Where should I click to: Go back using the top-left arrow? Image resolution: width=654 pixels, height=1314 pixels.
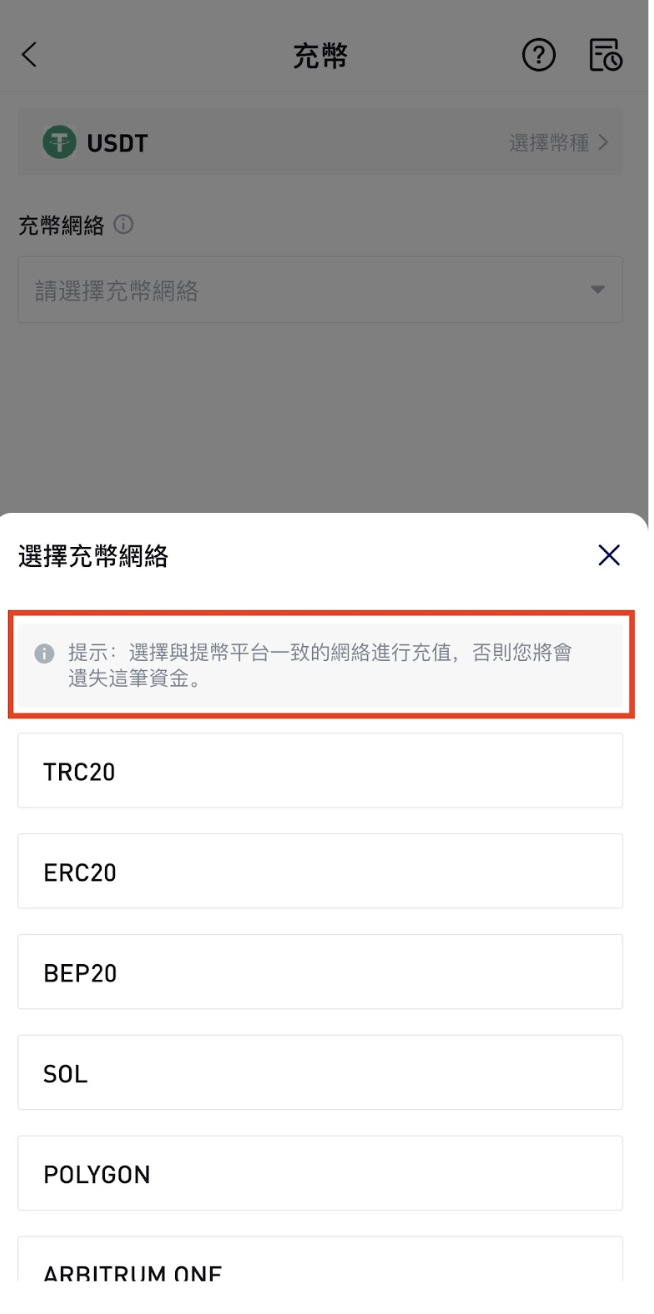[29, 55]
